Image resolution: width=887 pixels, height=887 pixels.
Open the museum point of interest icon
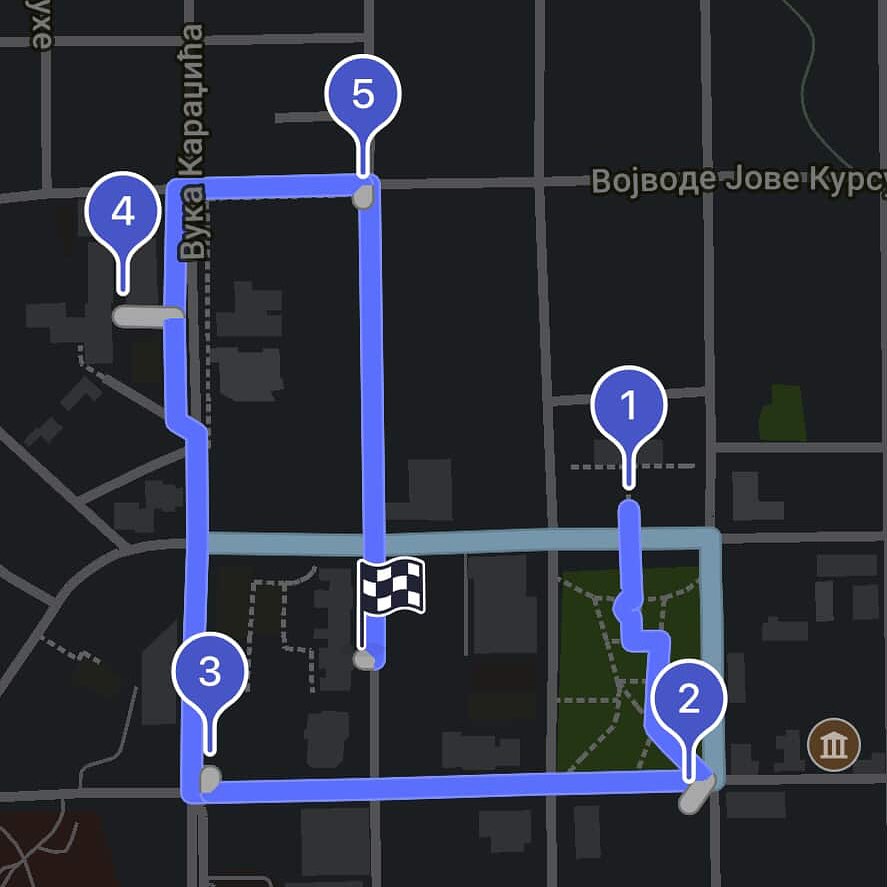(x=834, y=745)
